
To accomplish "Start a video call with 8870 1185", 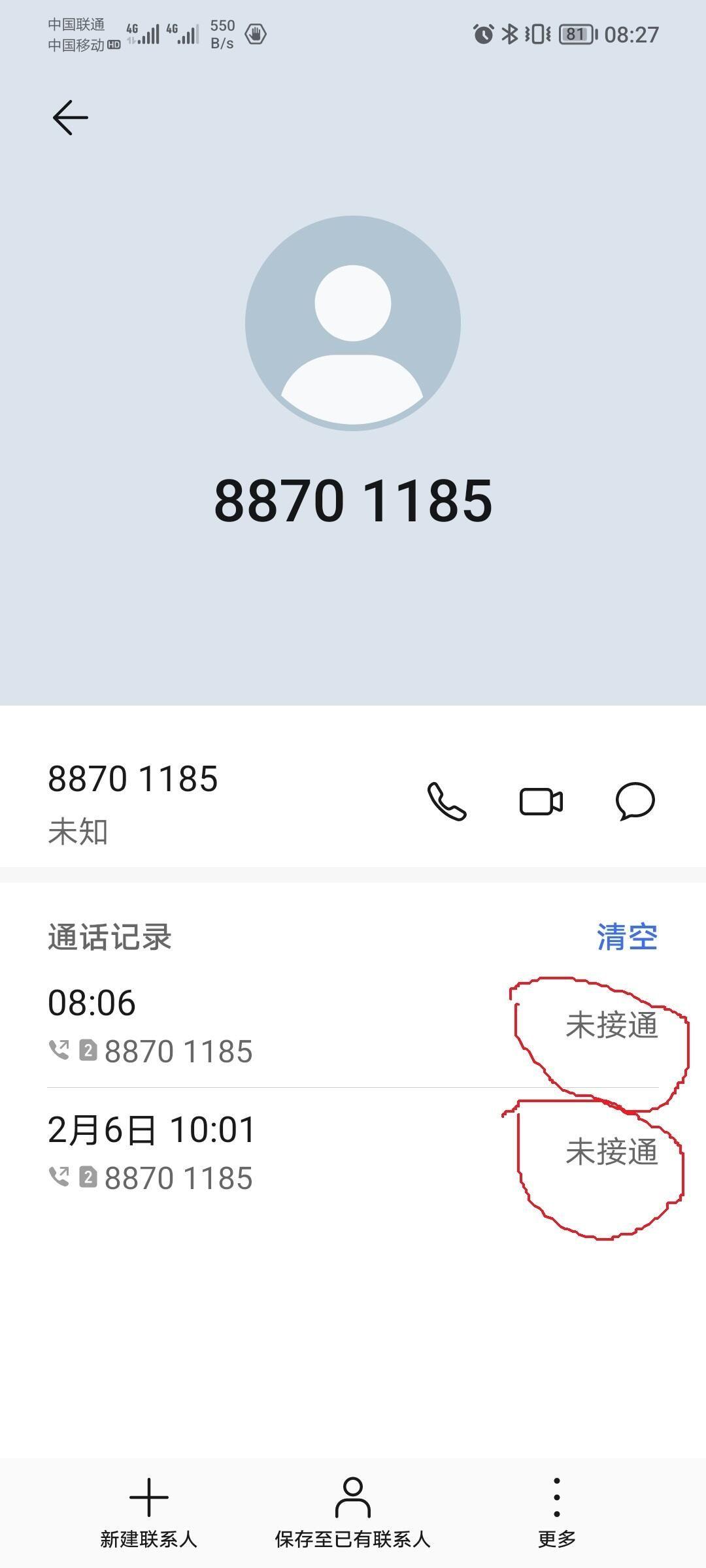I will point(541,802).
